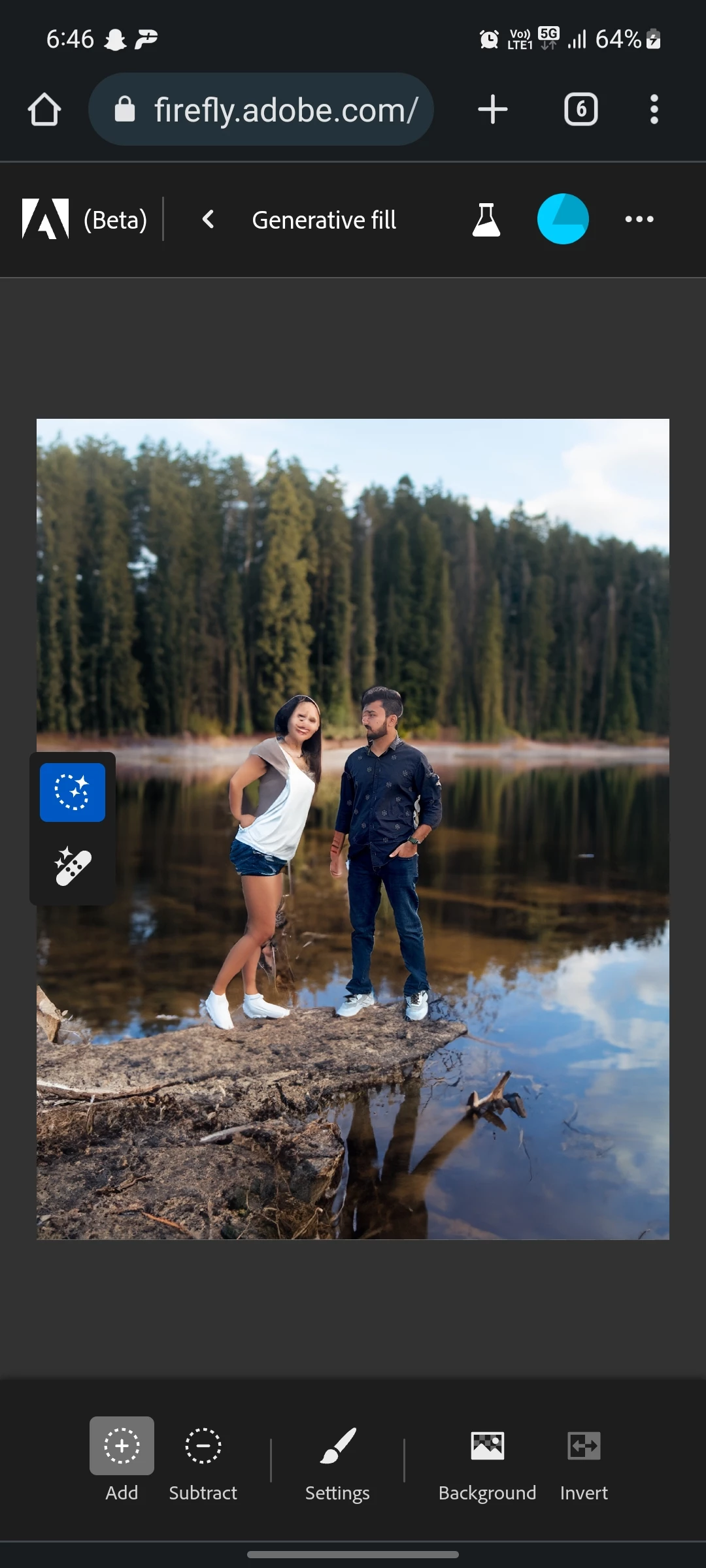Open the tab switcher showing 6 tabs

coord(580,109)
